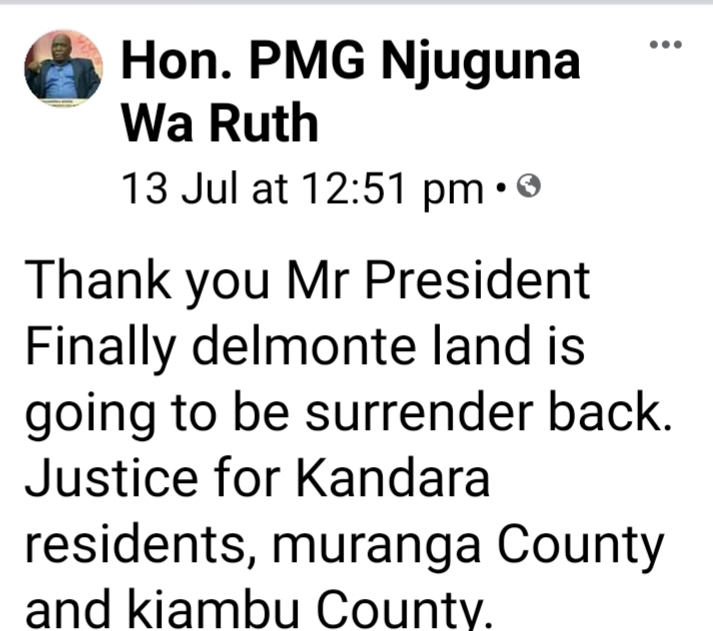Open Hon. PMG Njuguna Wa Ruth's profile picture

64,68
